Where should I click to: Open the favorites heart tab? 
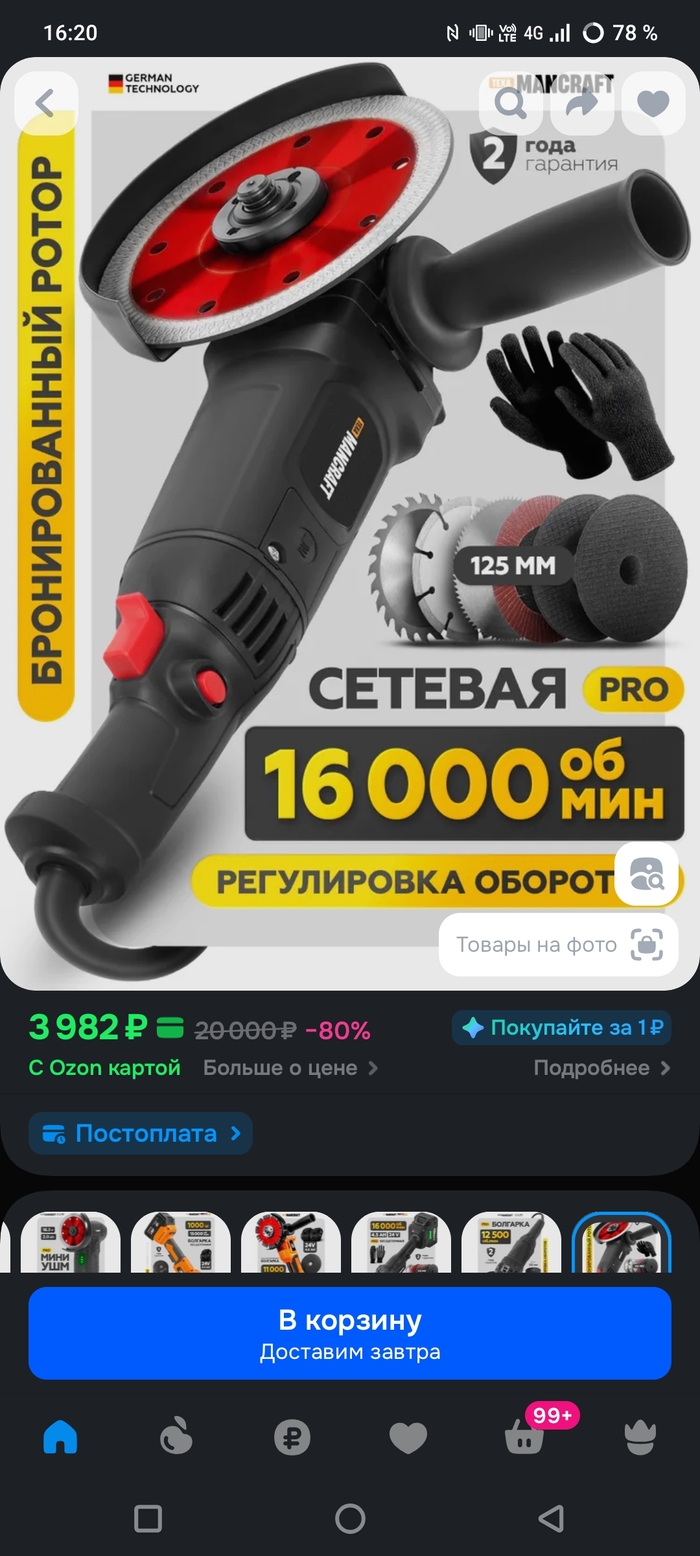point(408,1438)
